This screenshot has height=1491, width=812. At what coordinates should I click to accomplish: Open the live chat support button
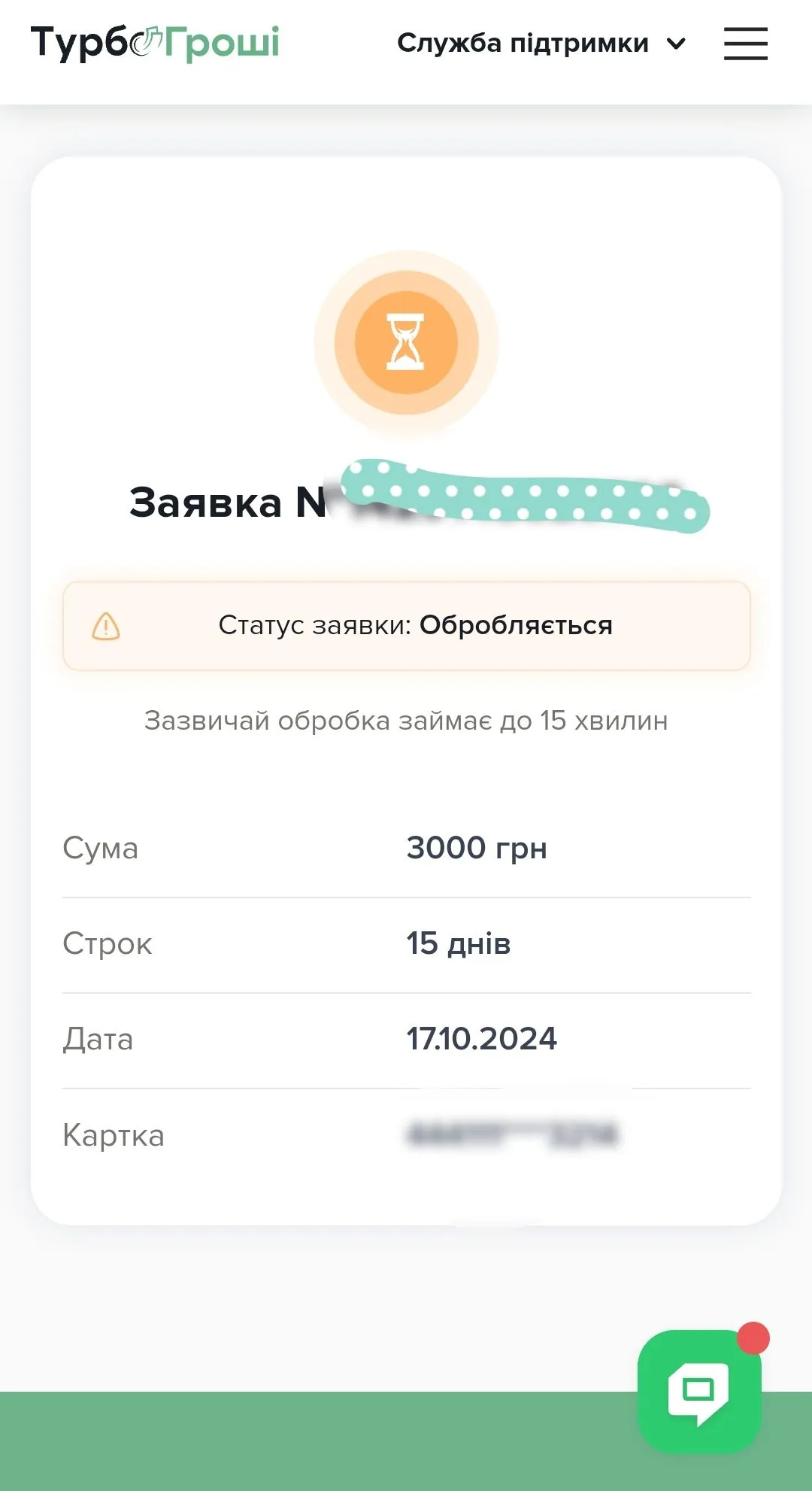pos(698,1391)
